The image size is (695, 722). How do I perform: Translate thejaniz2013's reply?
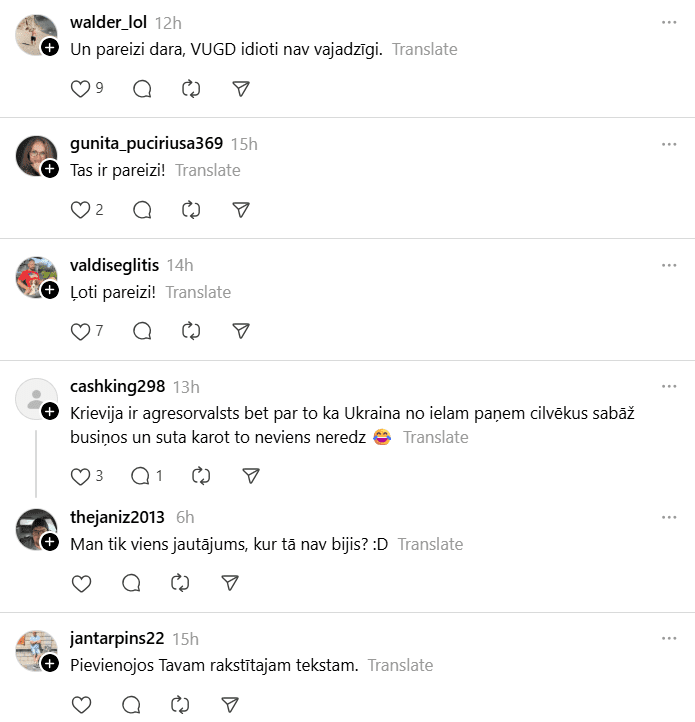point(430,544)
